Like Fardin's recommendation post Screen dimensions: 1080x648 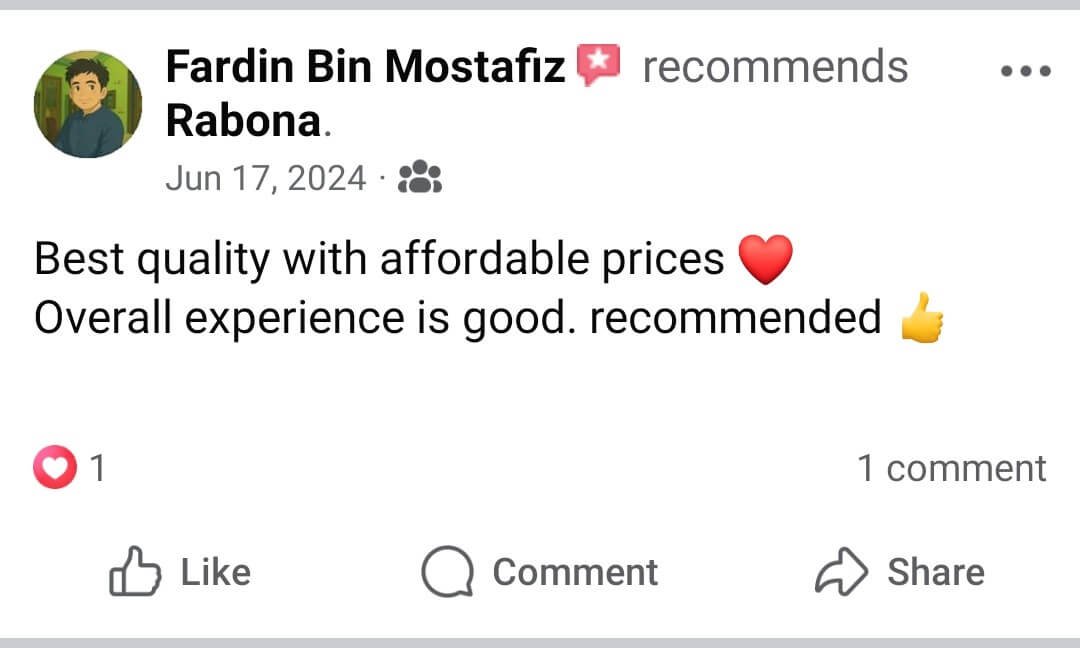[x=180, y=572]
